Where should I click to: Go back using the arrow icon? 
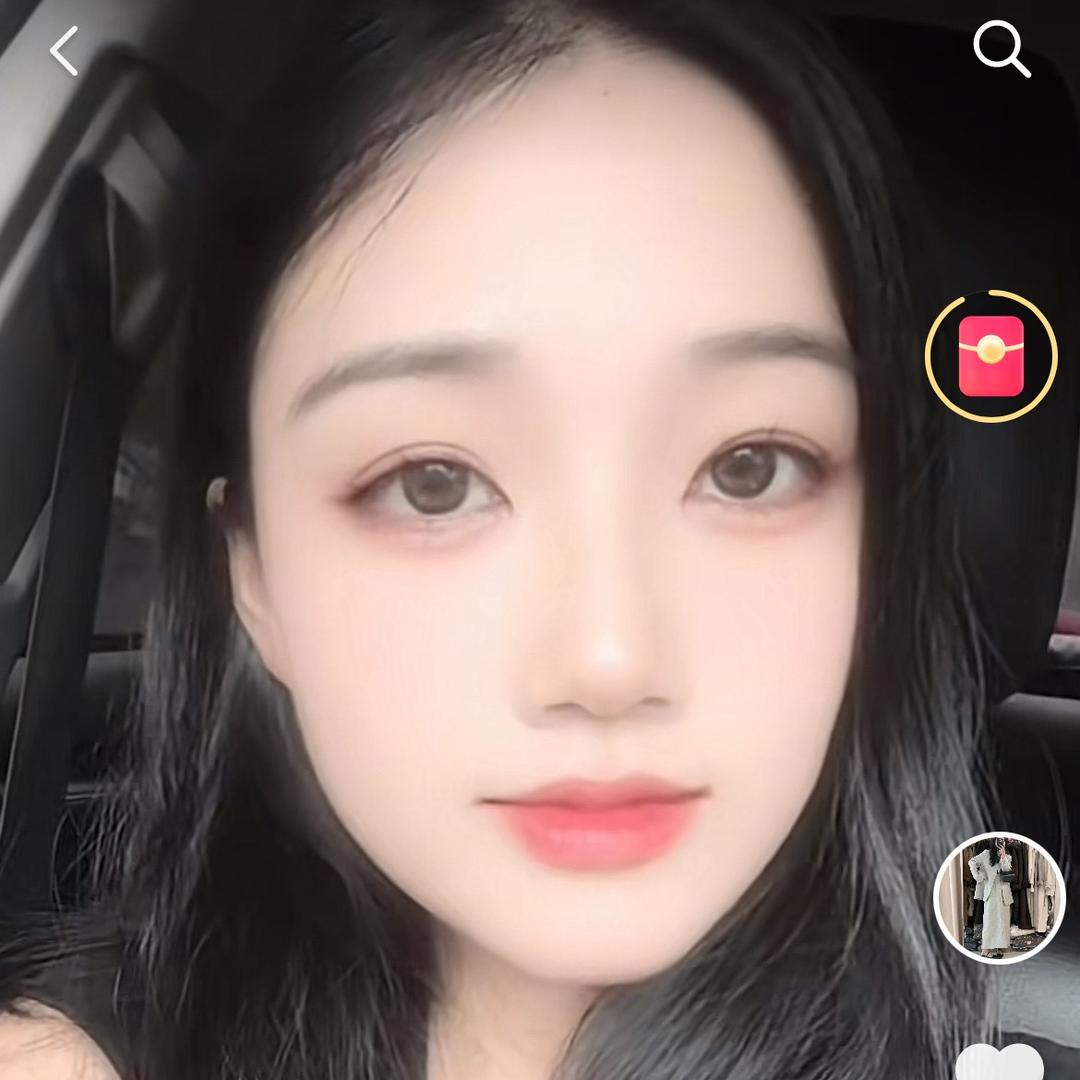pyautogui.click(x=64, y=51)
